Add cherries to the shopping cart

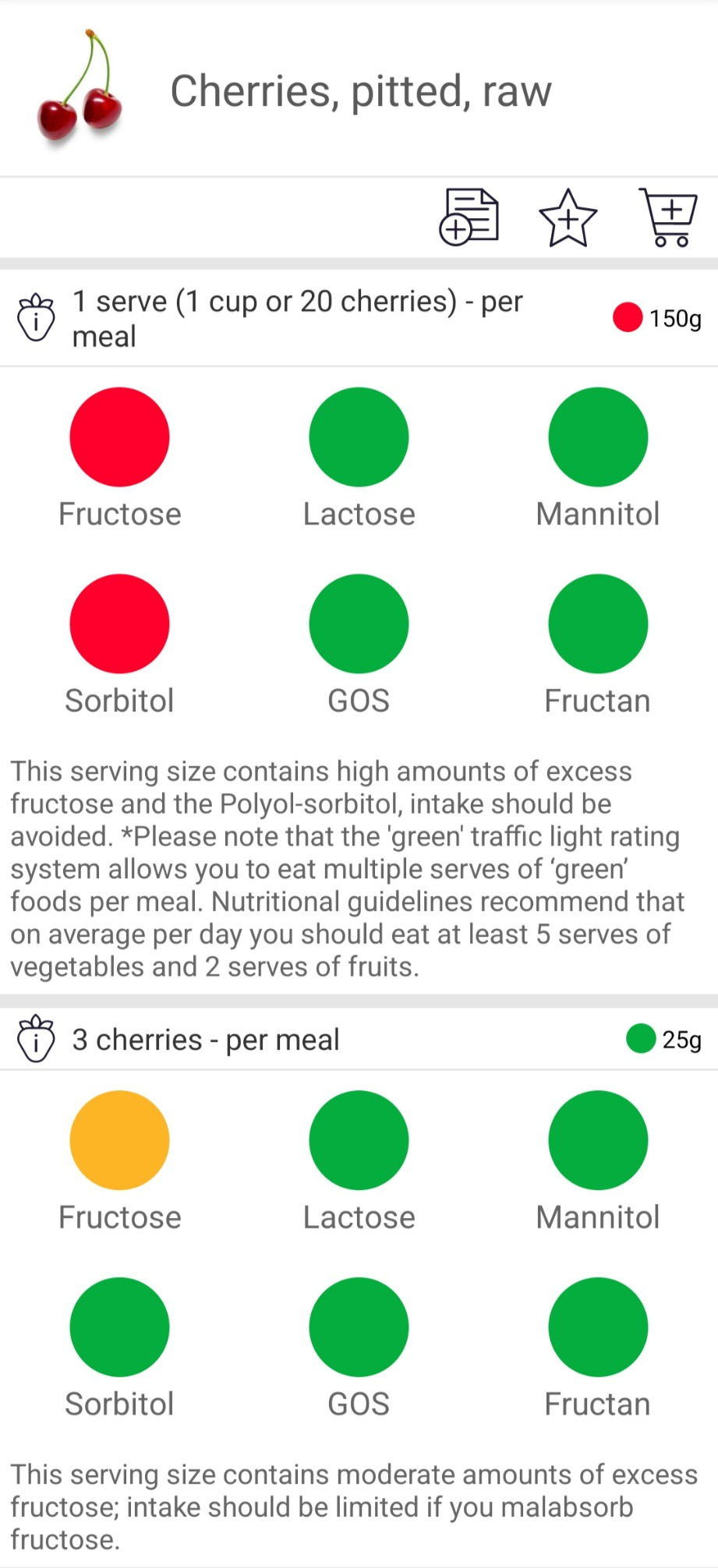coord(667,218)
